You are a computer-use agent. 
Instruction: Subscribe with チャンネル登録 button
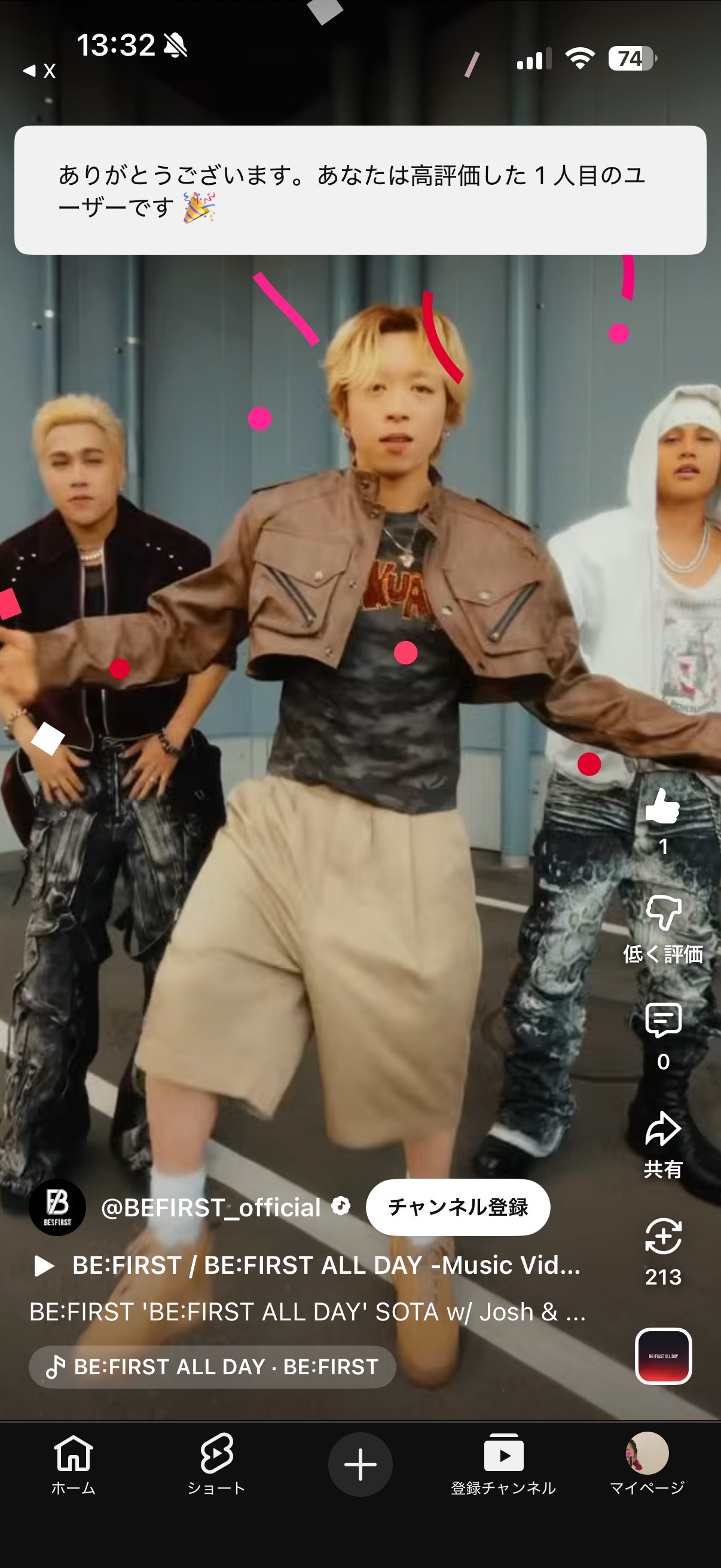457,1207
